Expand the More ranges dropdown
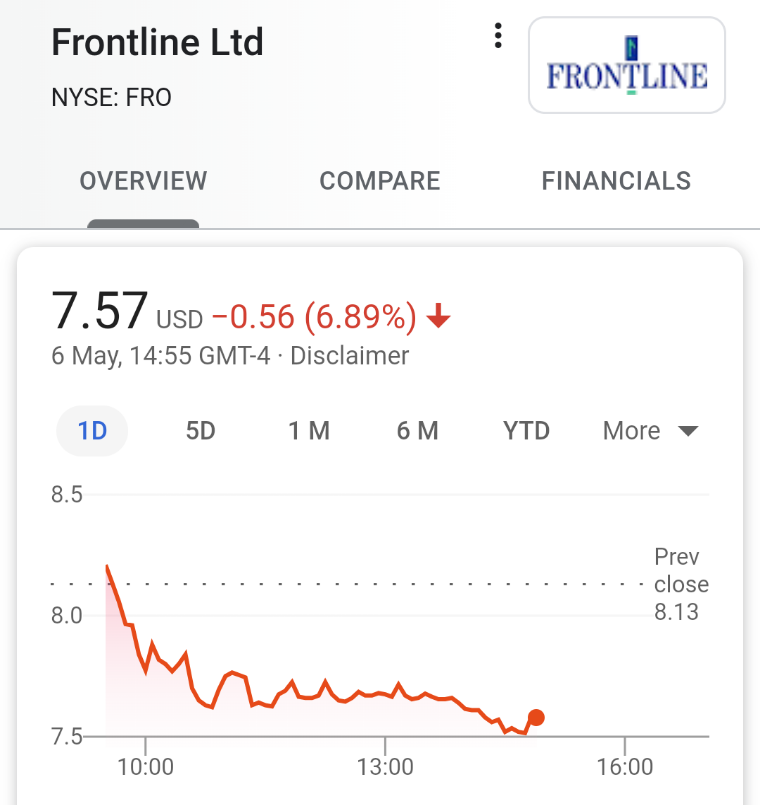 click(x=650, y=431)
